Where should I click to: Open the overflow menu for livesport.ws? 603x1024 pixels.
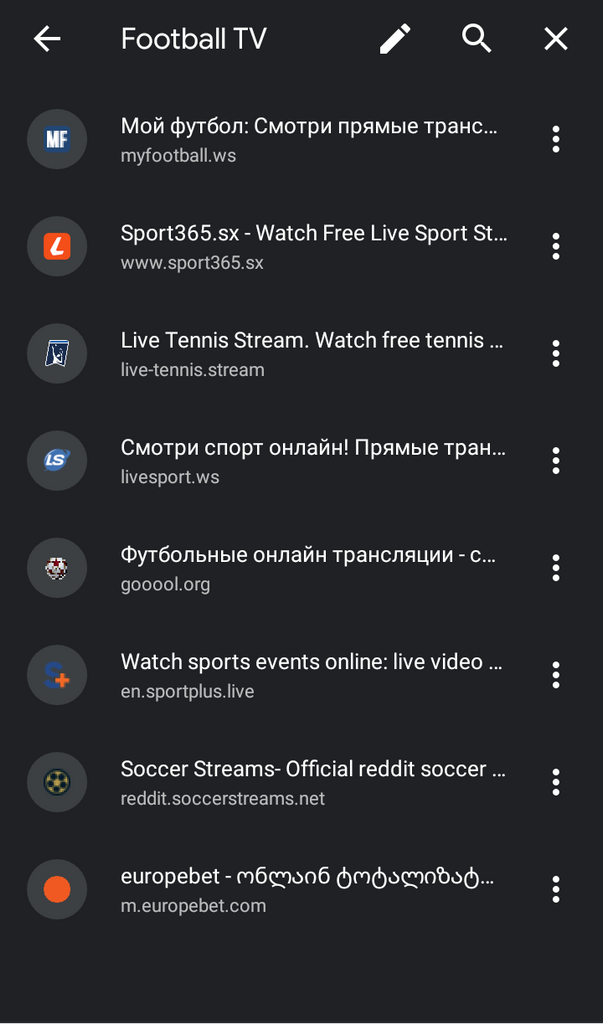pyautogui.click(x=556, y=460)
